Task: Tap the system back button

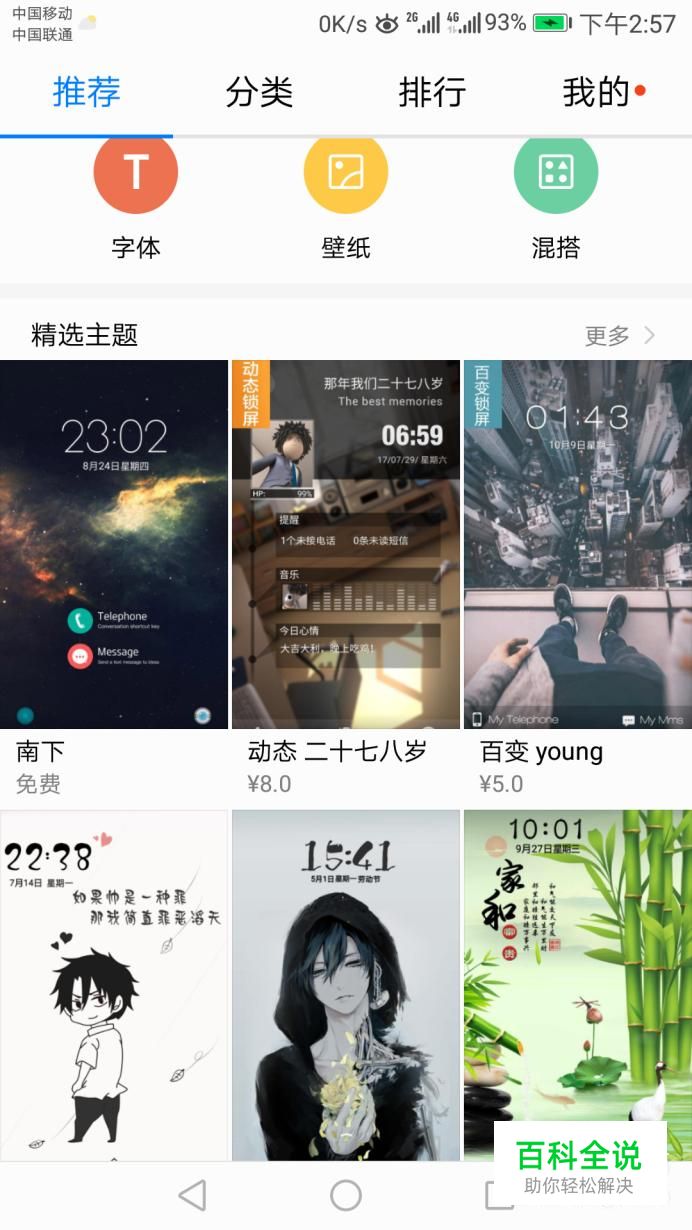Action: coord(192,1195)
